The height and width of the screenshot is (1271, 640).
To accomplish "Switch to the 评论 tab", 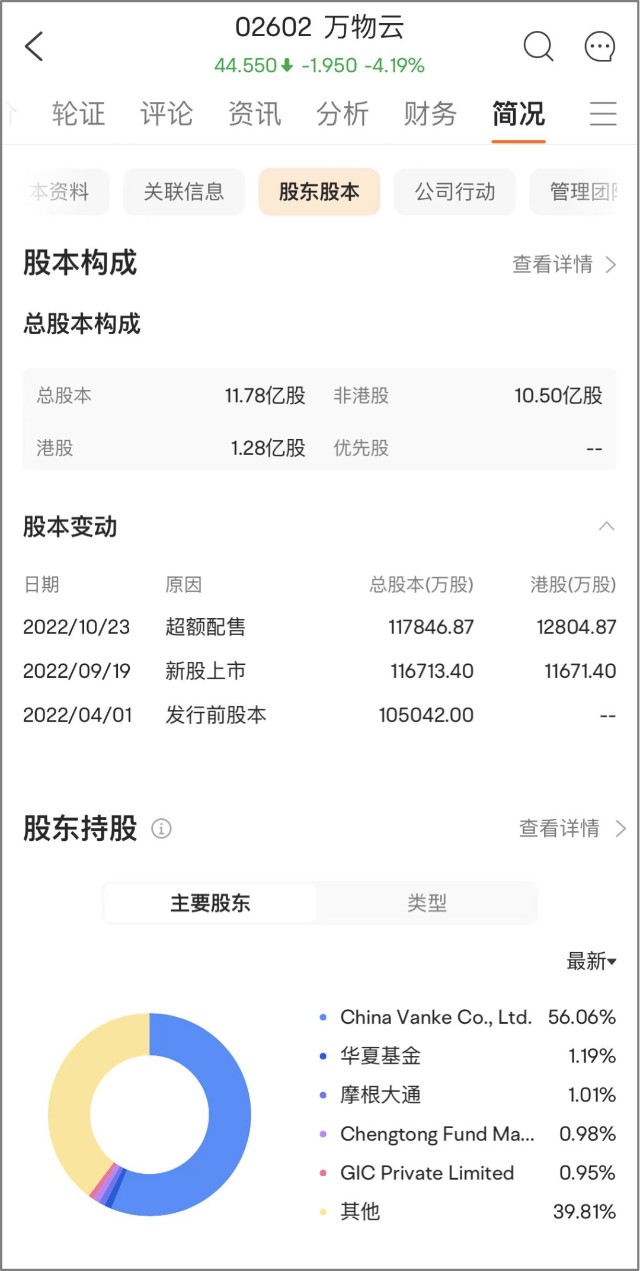I will click(x=166, y=113).
